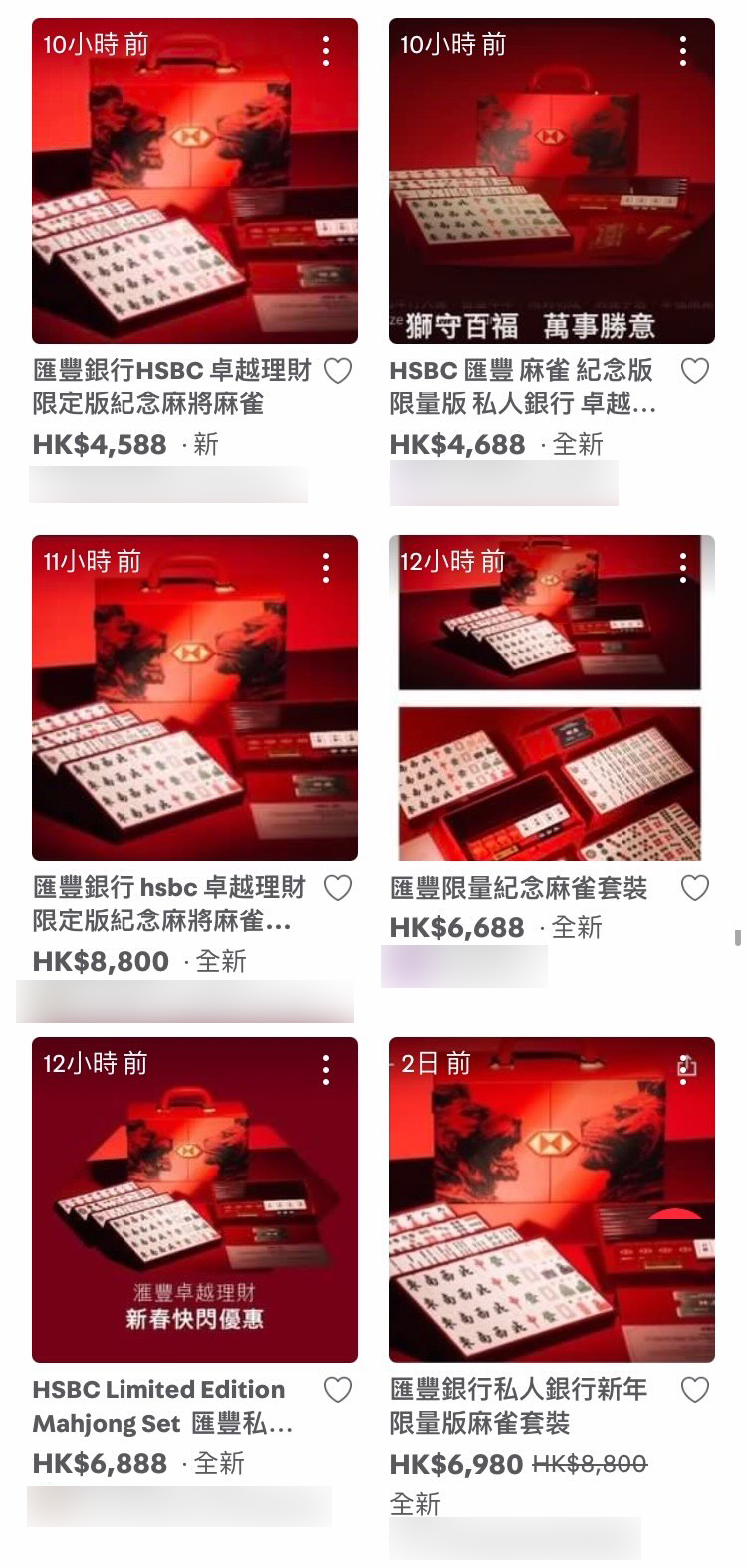Like the HK$4,688 HSBC mahjong listing
The height and width of the screenshot is (1568, 747).
694,371
